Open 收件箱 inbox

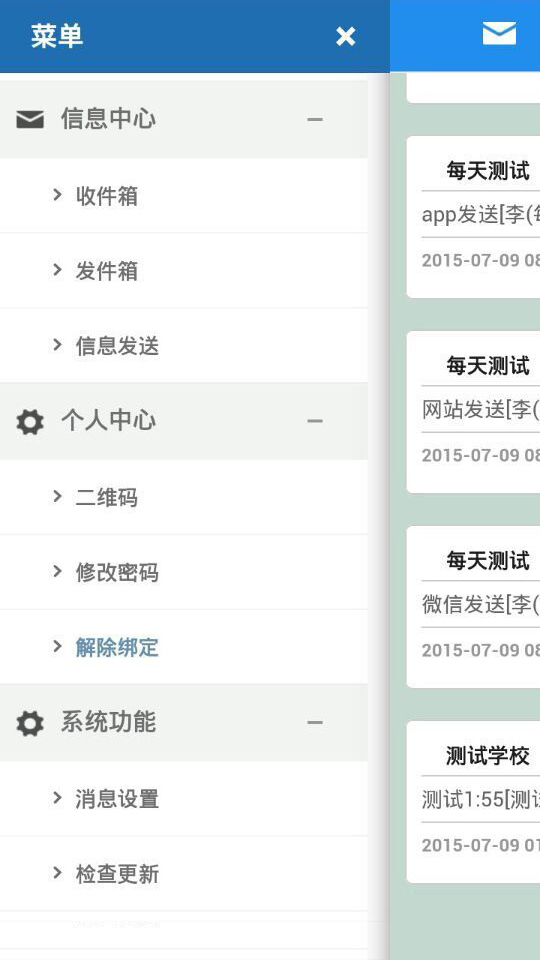[184, 196]
